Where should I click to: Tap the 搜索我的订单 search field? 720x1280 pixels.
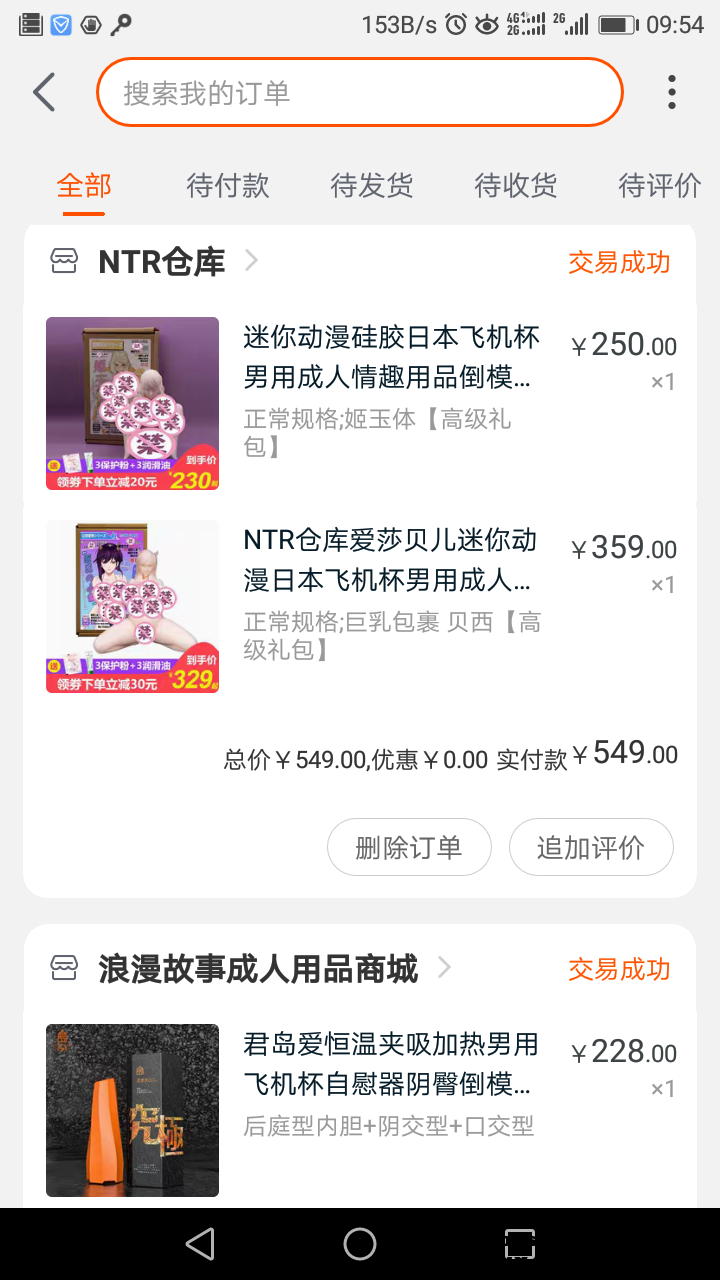pyautogui.click(x=360, y=93)
